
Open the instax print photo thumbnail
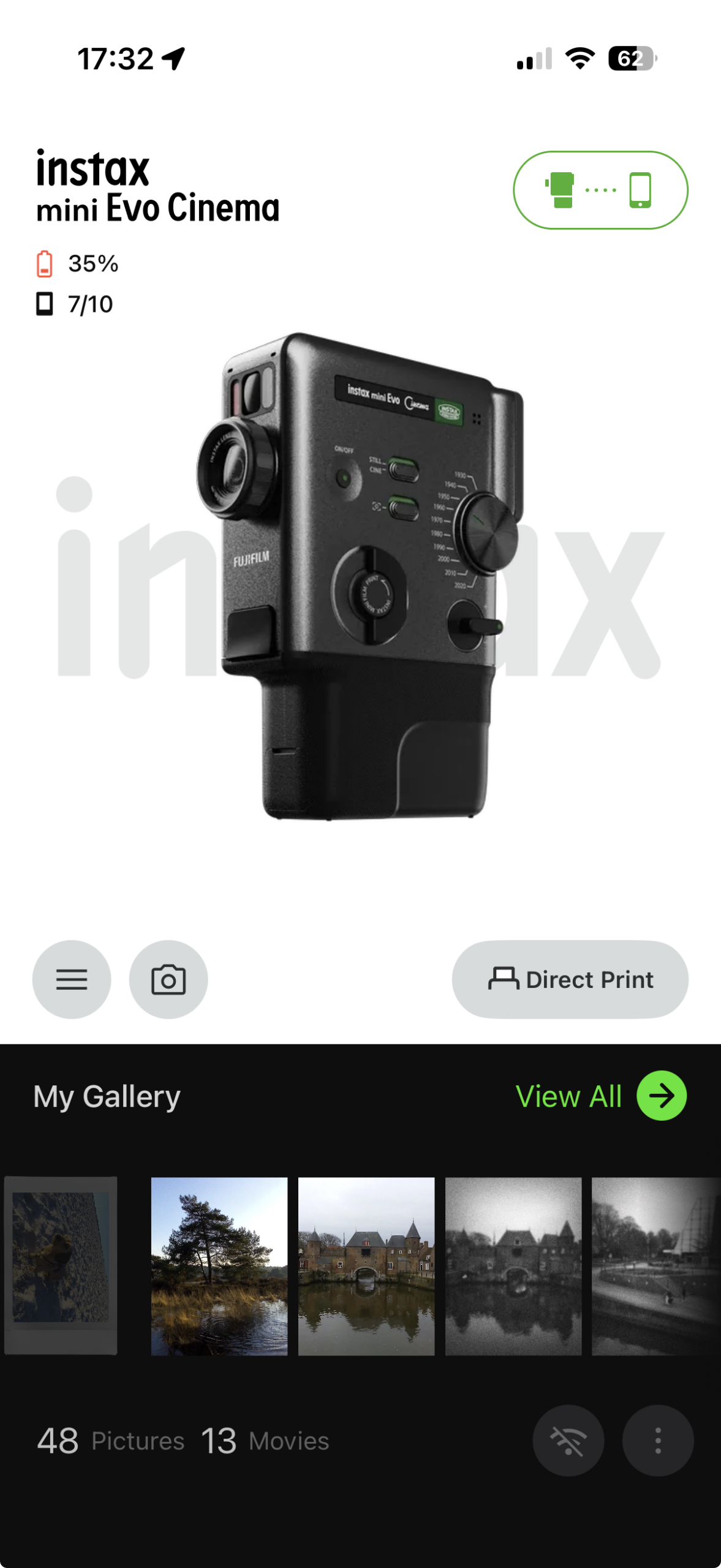click(61, 1265)
